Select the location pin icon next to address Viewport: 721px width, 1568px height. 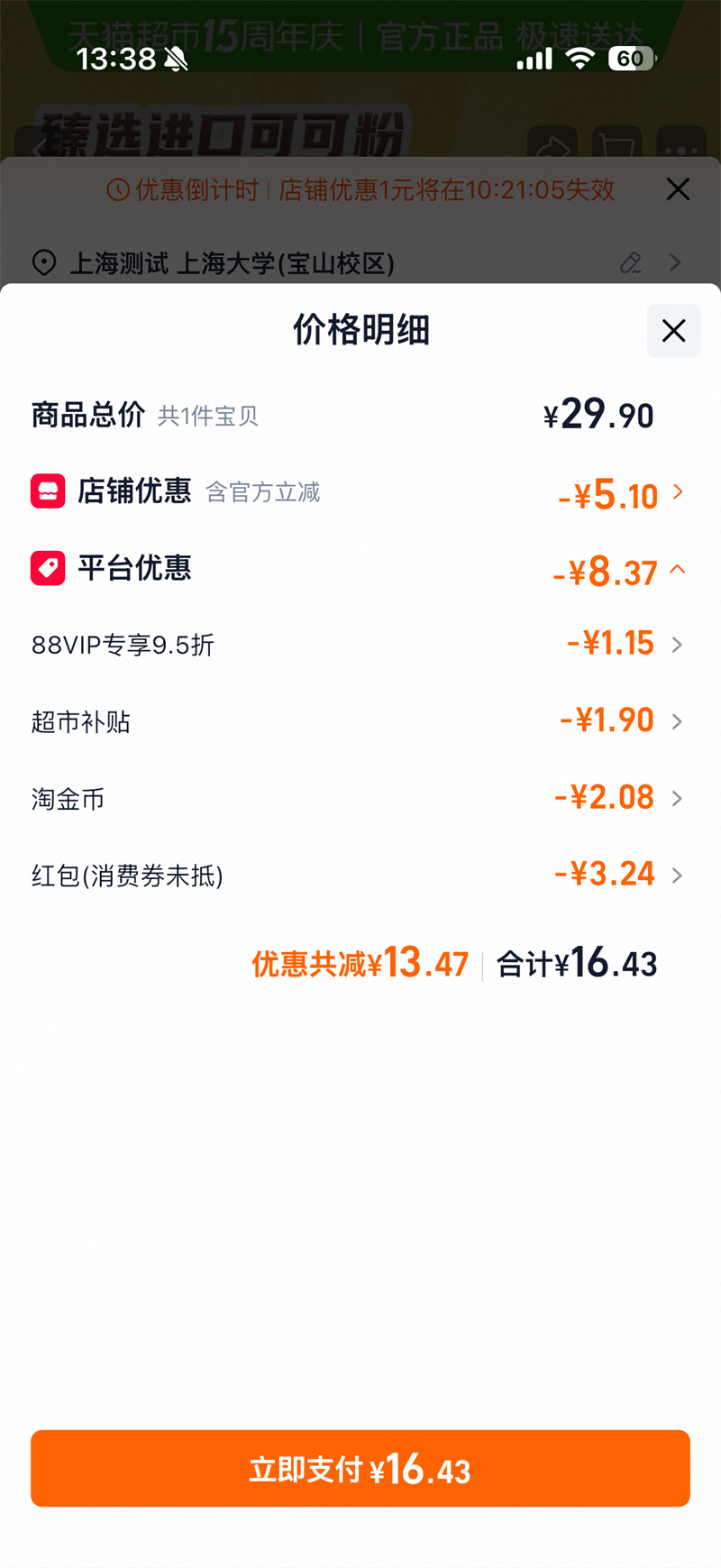[x=43, y=262]
